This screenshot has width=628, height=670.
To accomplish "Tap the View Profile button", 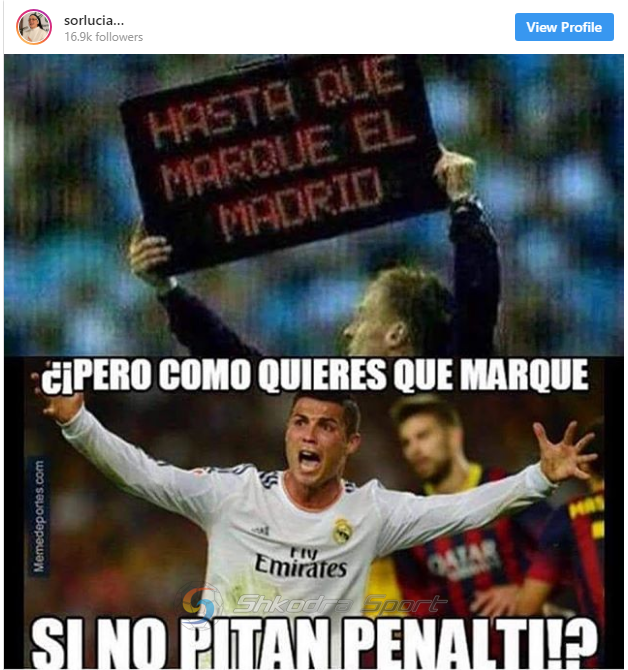I will point(564,27).
